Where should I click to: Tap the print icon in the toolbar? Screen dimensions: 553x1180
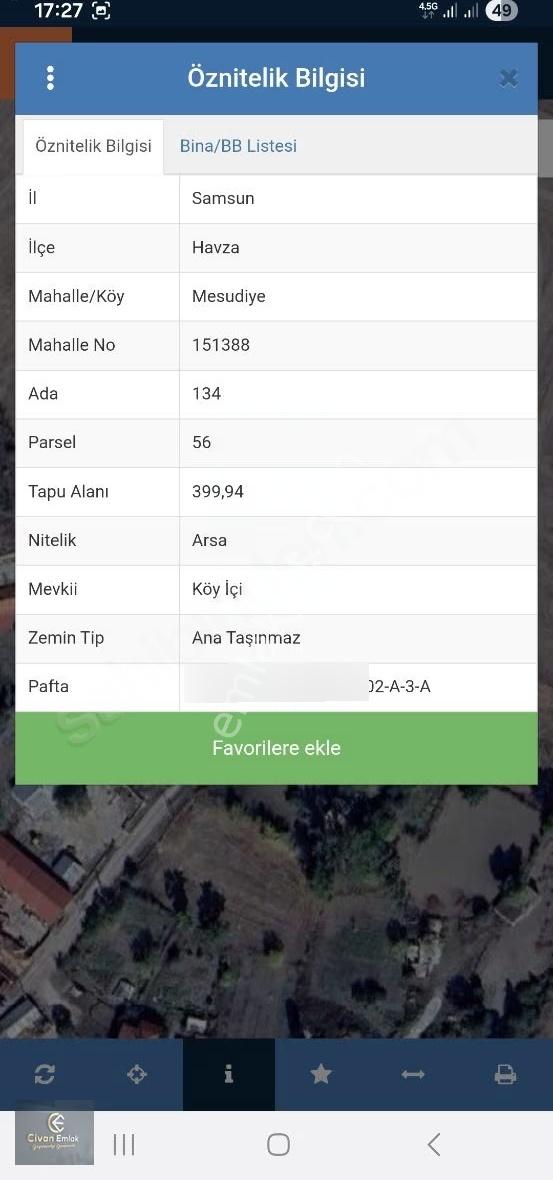(x=505, y=1075)
